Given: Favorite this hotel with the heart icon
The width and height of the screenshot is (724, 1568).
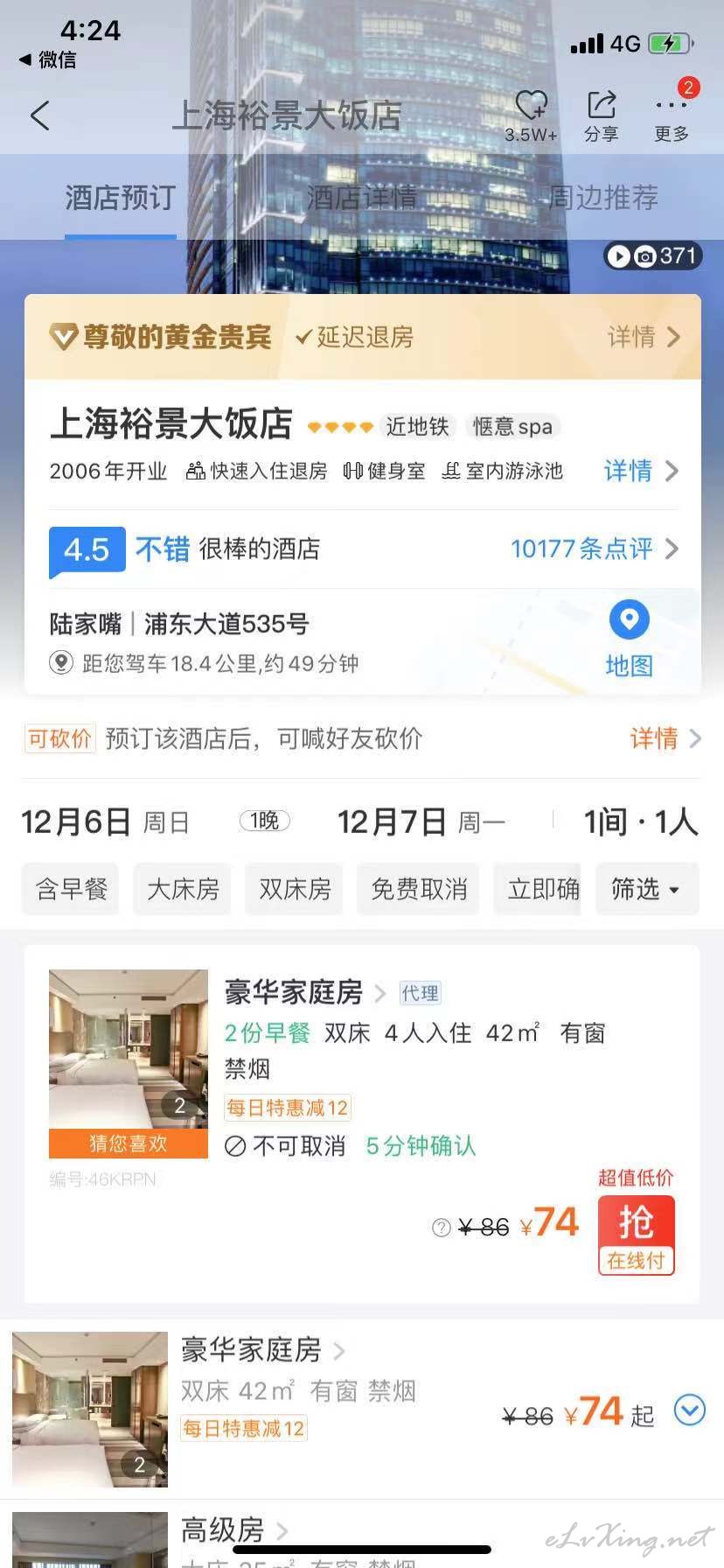Looking at the screenshot, I should [531, 116].
